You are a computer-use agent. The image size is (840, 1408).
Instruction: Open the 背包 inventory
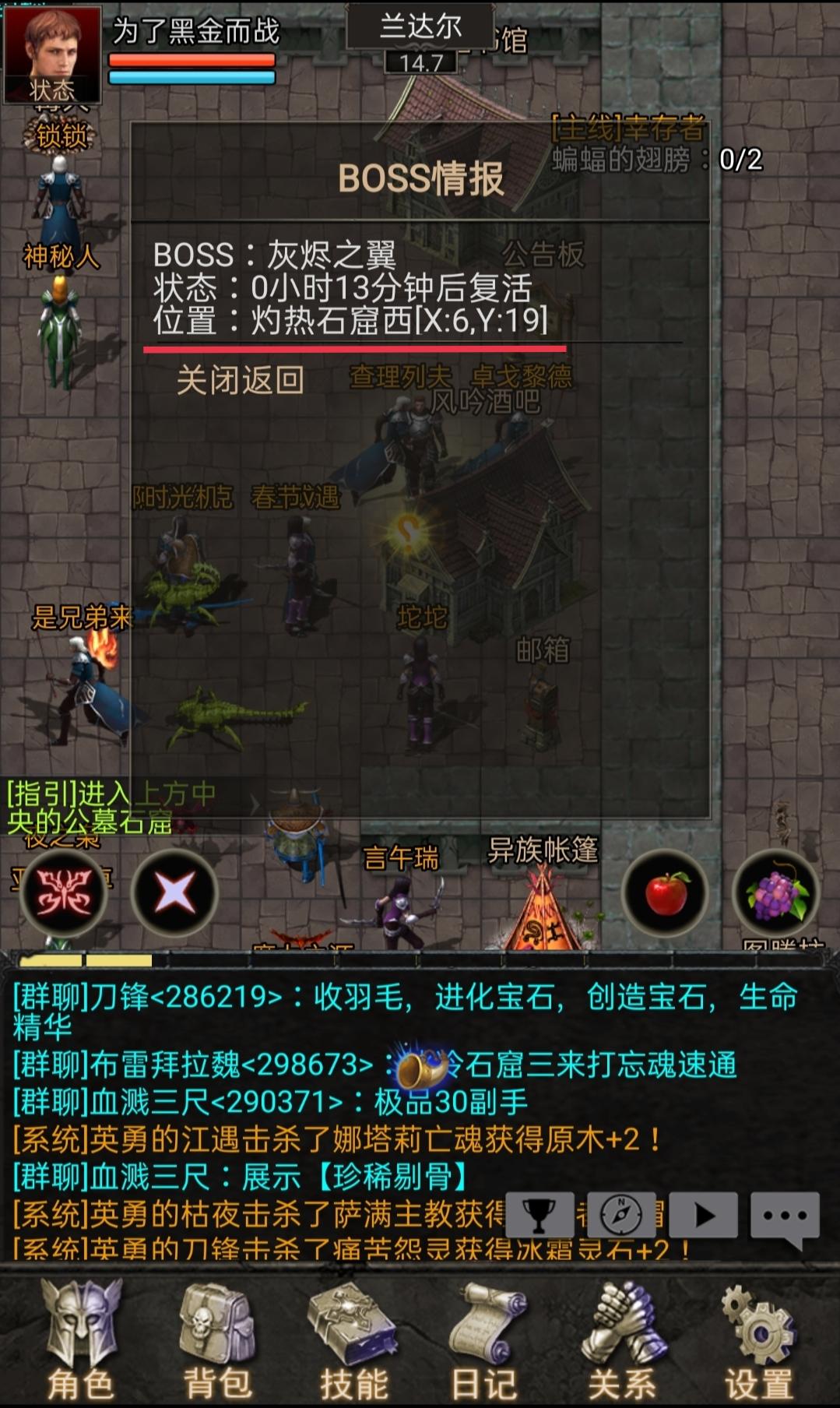click(x=217, y=1341)
